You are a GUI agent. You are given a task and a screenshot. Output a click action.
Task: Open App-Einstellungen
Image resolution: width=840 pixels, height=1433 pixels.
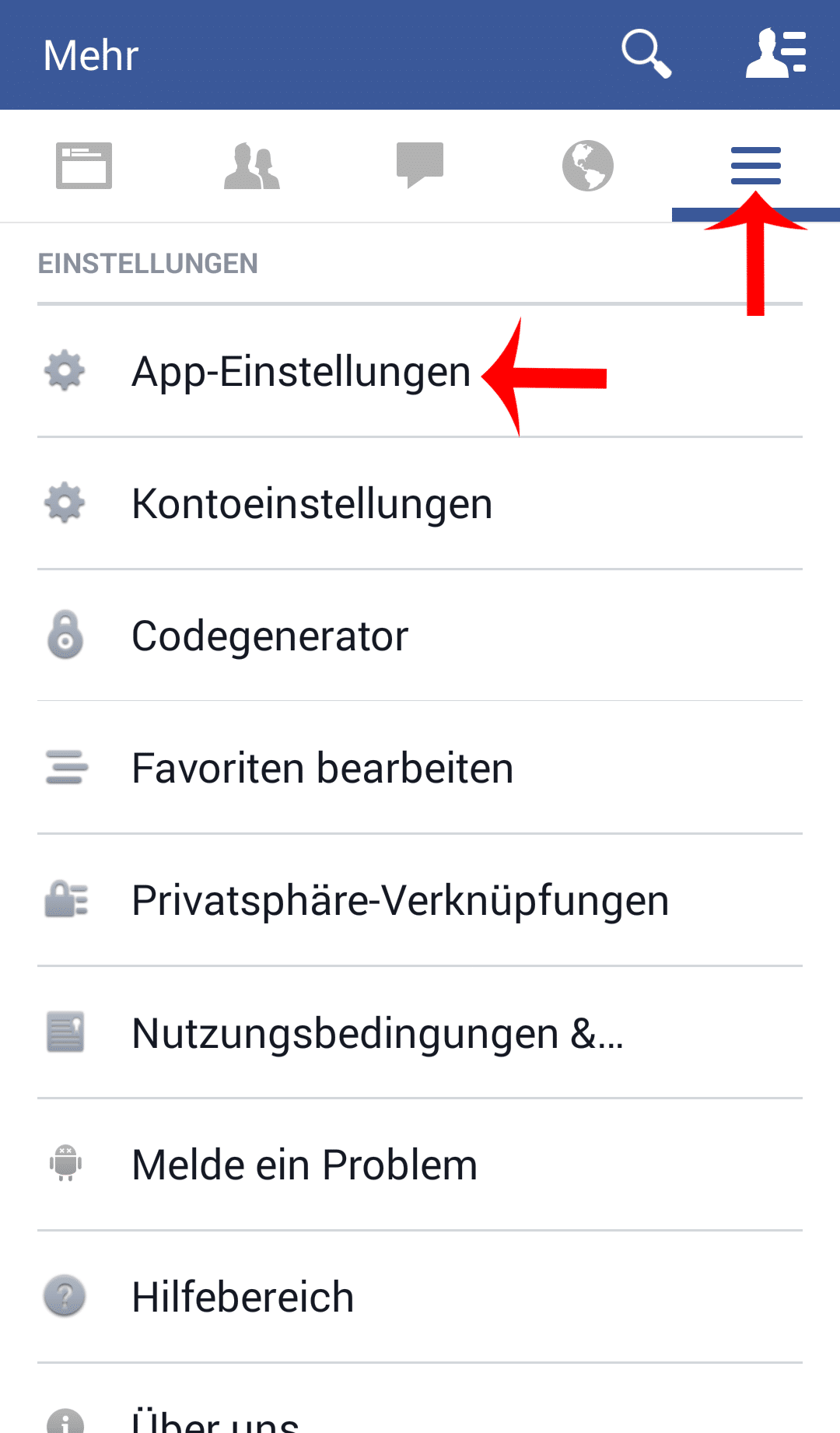point(420,372)
